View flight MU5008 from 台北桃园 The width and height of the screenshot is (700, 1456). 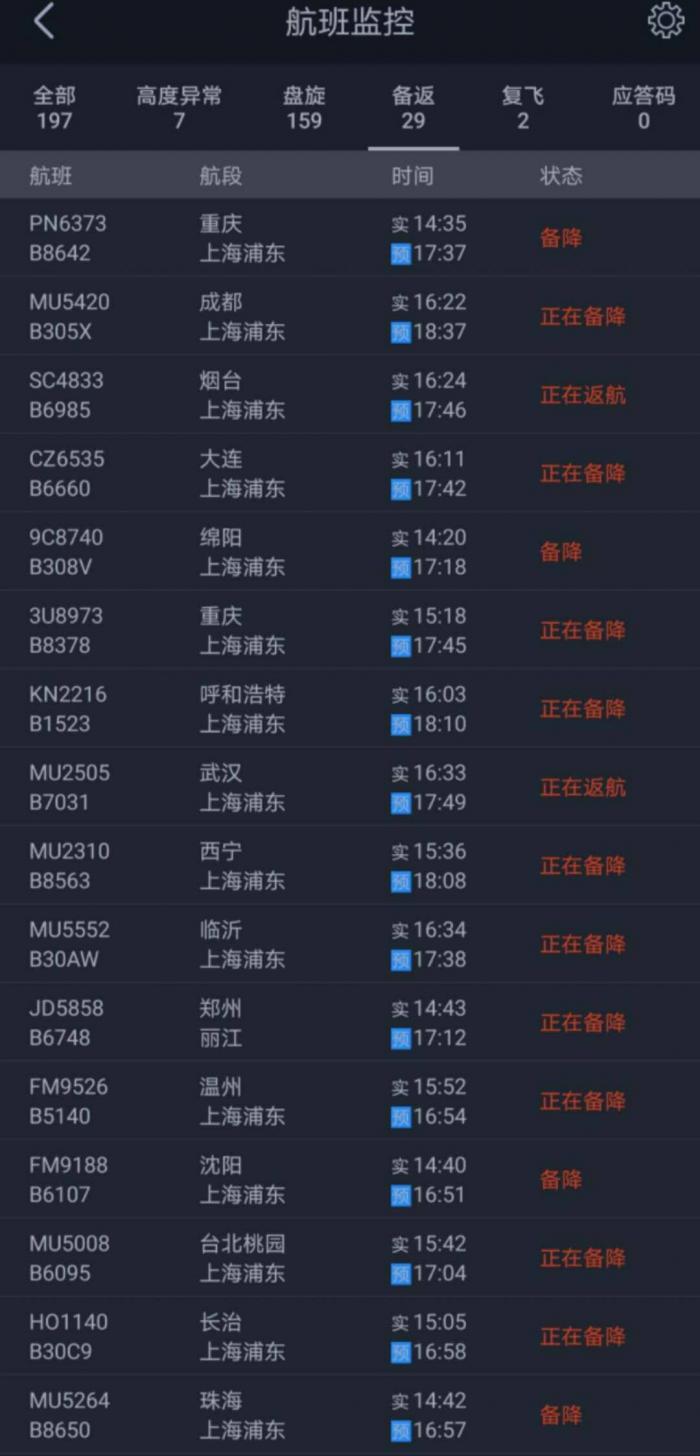[350, 1258]
